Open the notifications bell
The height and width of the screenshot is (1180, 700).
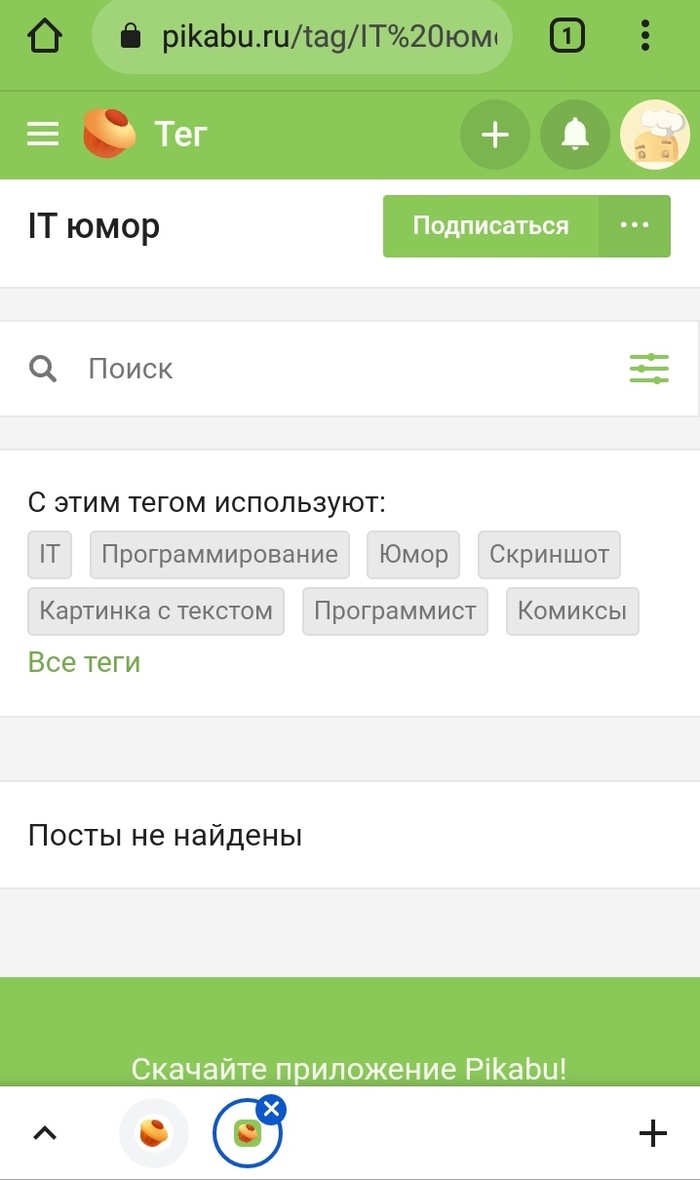point(575,135)
